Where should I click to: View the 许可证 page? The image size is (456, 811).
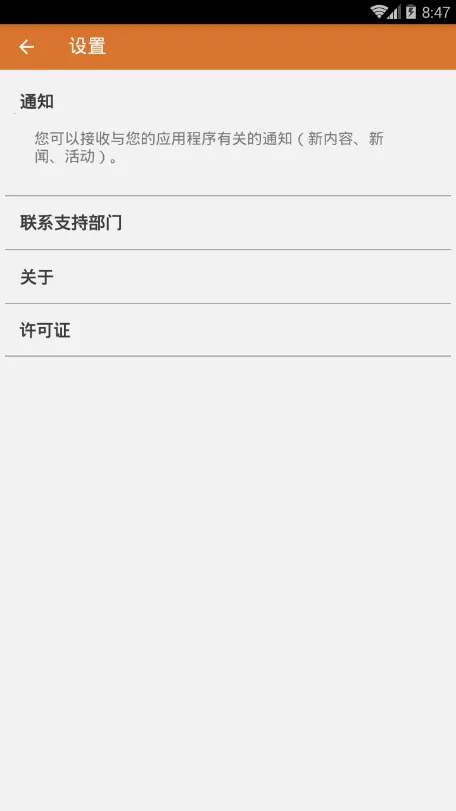(x=228, y=330)
